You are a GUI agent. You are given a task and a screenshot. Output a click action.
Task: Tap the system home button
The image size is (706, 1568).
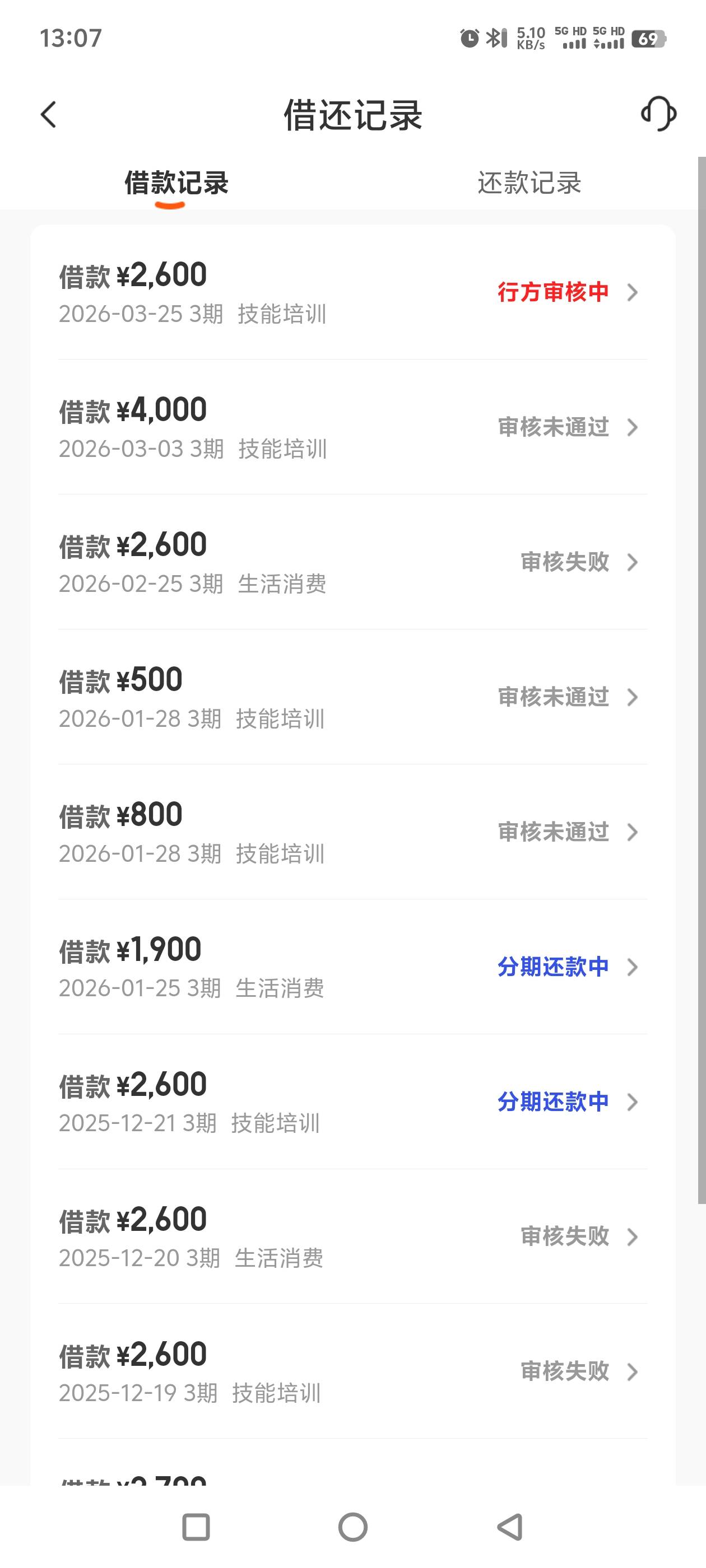(x=352, y=1527)
